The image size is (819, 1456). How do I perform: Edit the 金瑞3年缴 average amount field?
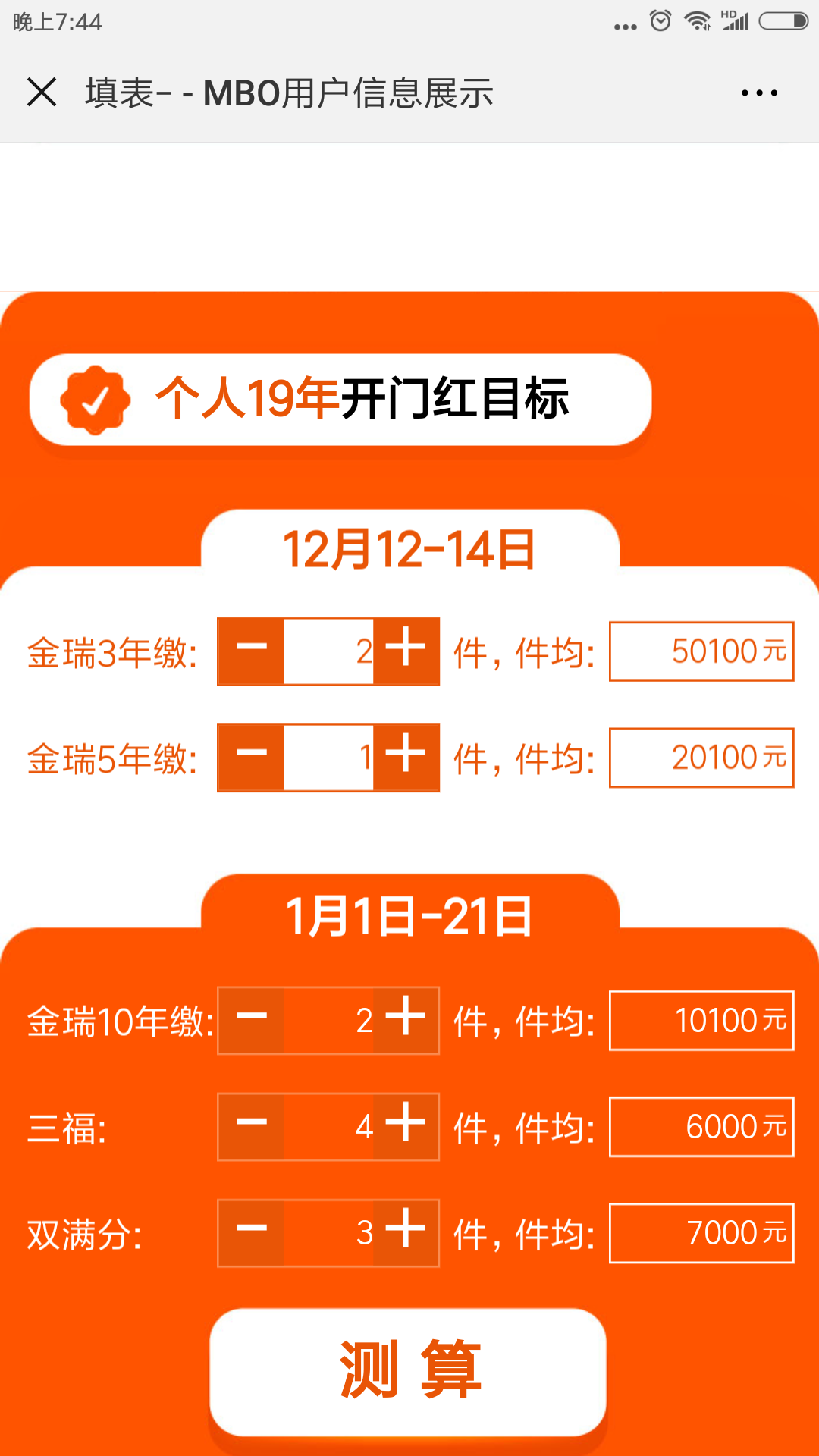[x=701, y=651]
